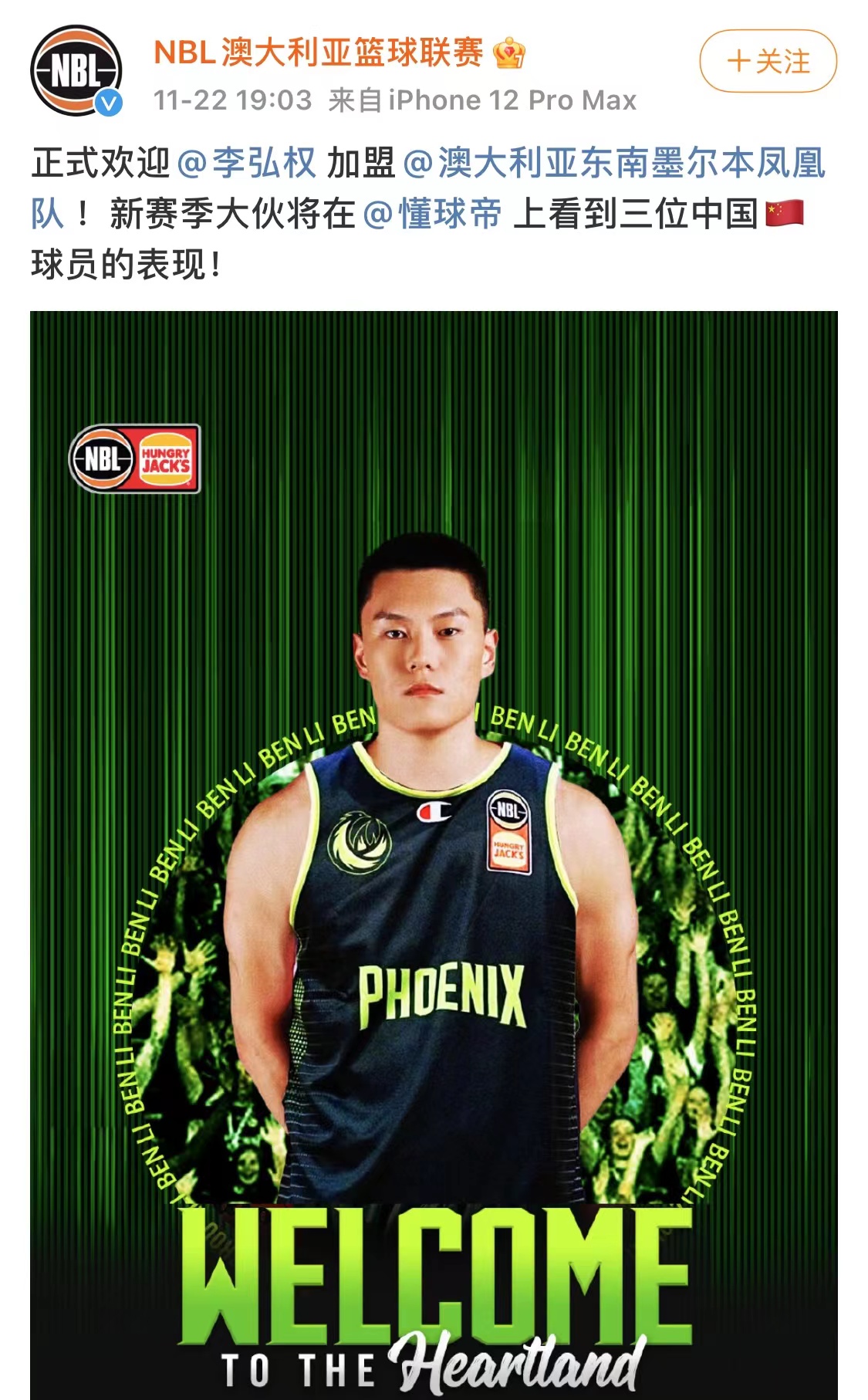Open the NBL profile avatar
Image resolution: width=868 pixels, height=1400 pixels.
[x=76, y=71]
